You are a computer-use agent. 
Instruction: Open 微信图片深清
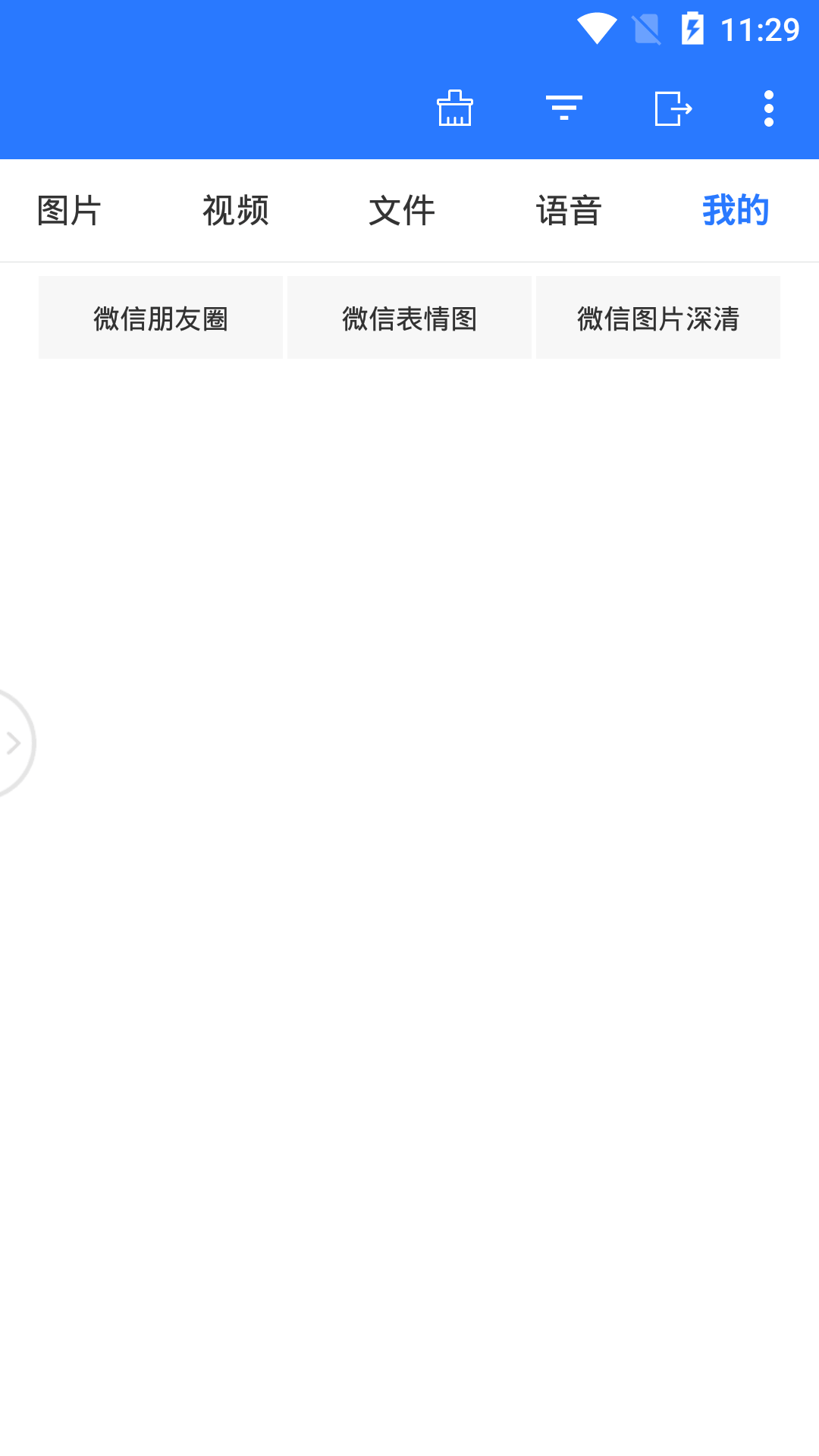click(x=658, y=318)
